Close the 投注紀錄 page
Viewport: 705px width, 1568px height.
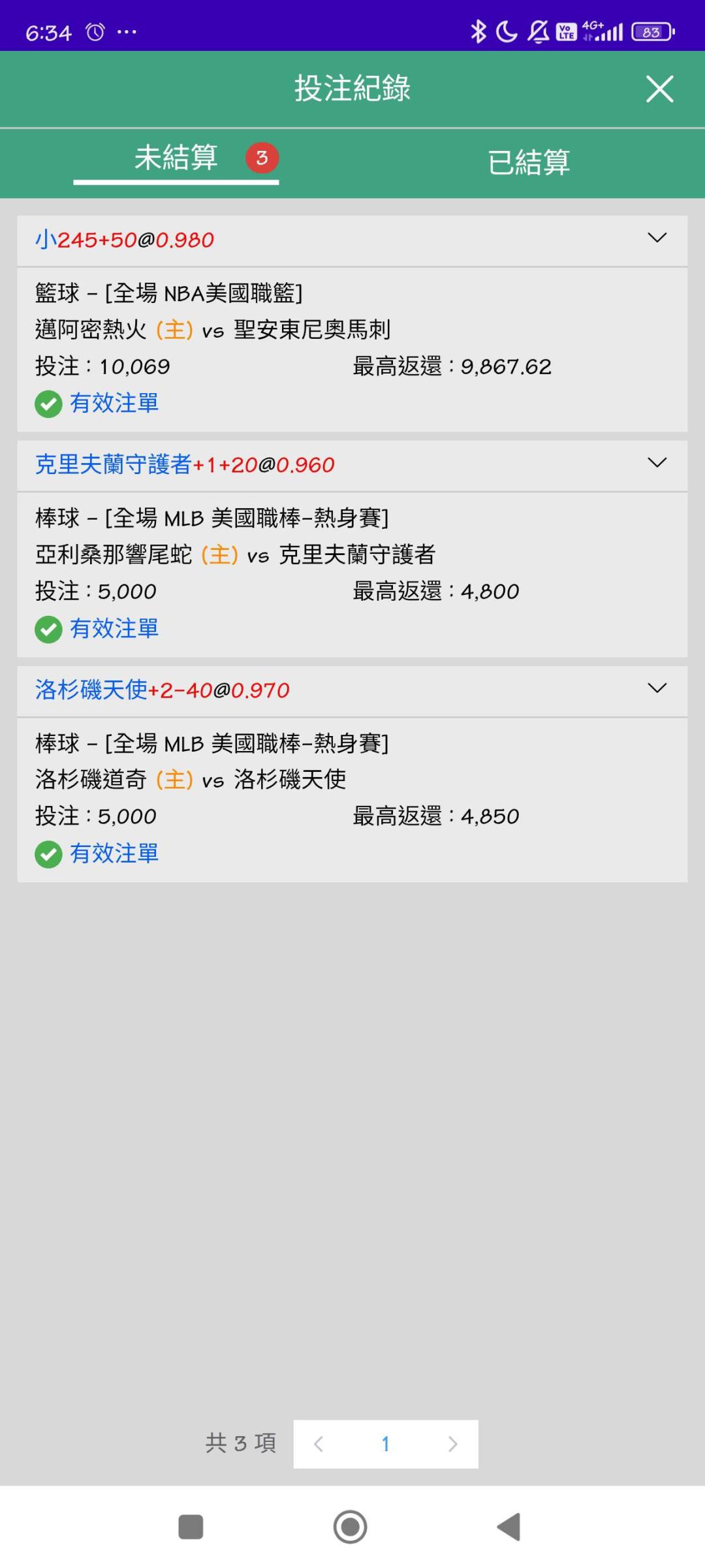659,89
